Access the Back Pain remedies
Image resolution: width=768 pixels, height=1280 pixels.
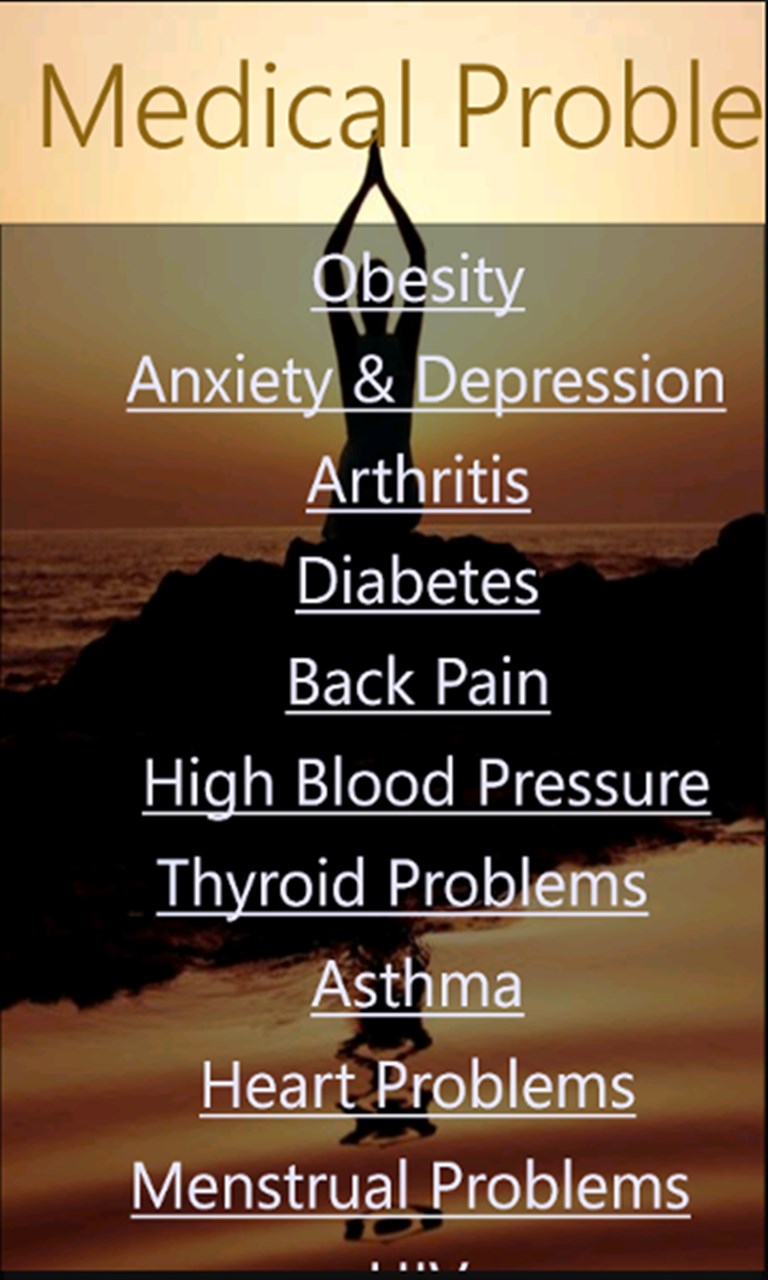pos(418,682)
